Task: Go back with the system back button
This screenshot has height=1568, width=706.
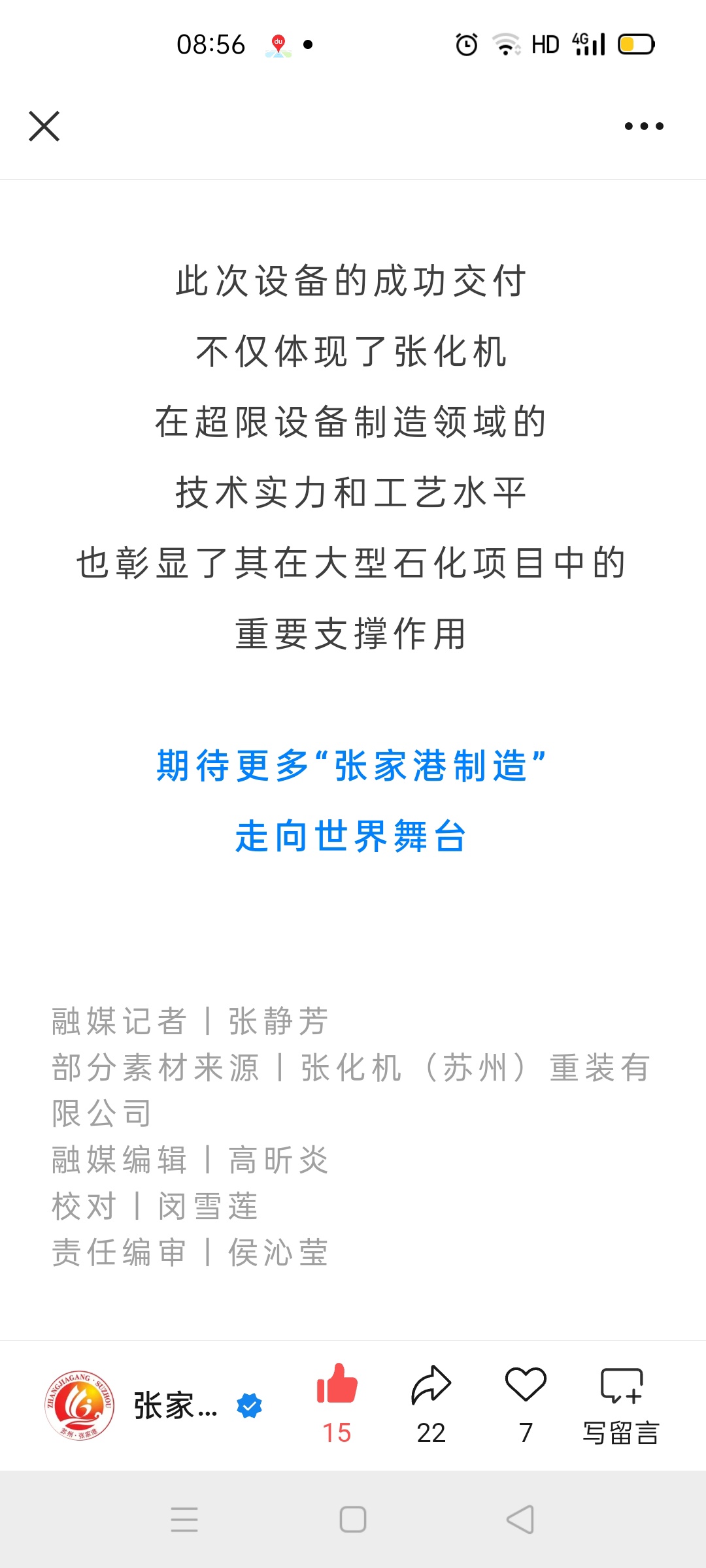Action: click(521, 1519)
